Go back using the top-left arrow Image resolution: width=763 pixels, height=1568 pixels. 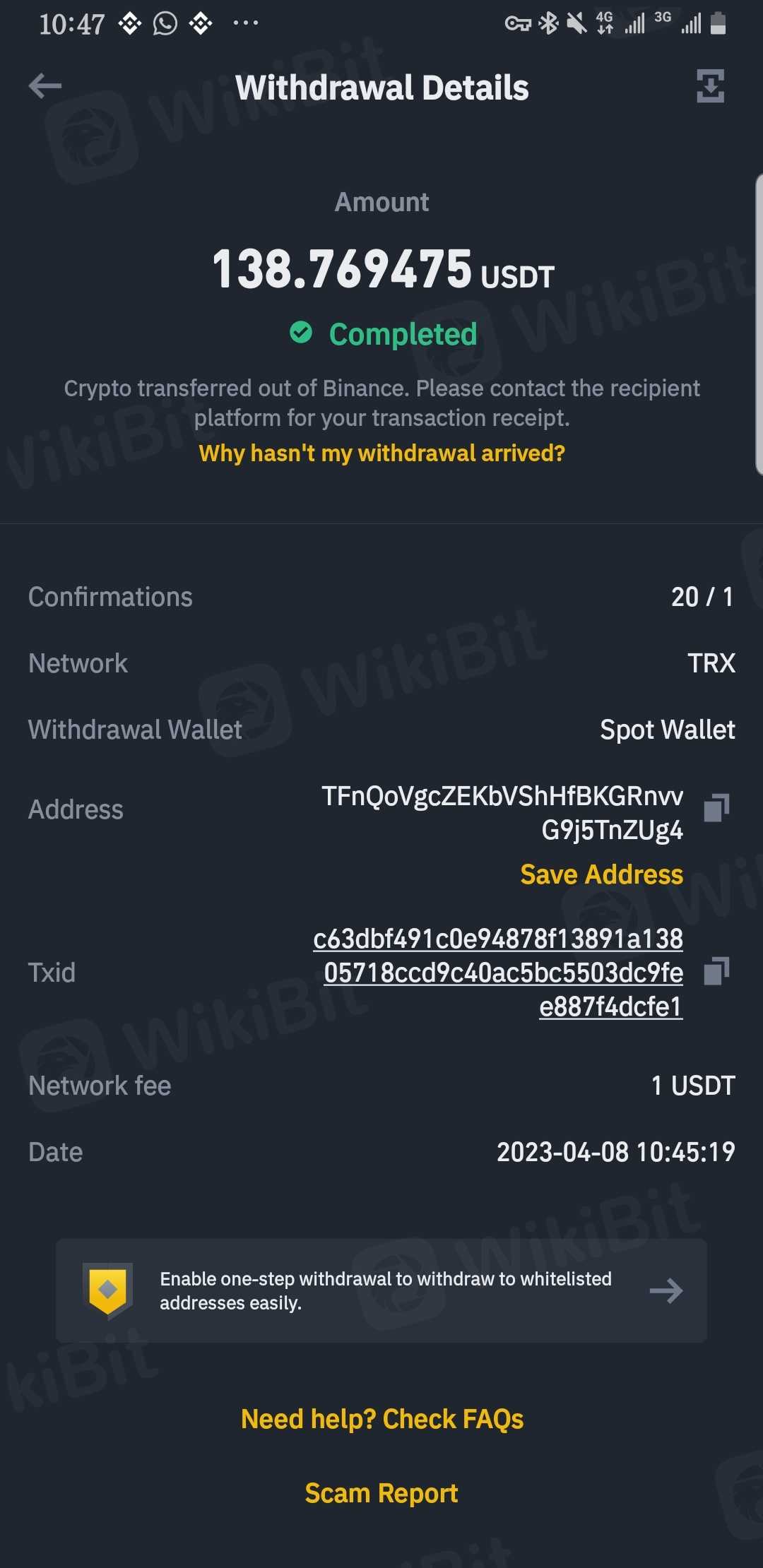coord(45,86)
